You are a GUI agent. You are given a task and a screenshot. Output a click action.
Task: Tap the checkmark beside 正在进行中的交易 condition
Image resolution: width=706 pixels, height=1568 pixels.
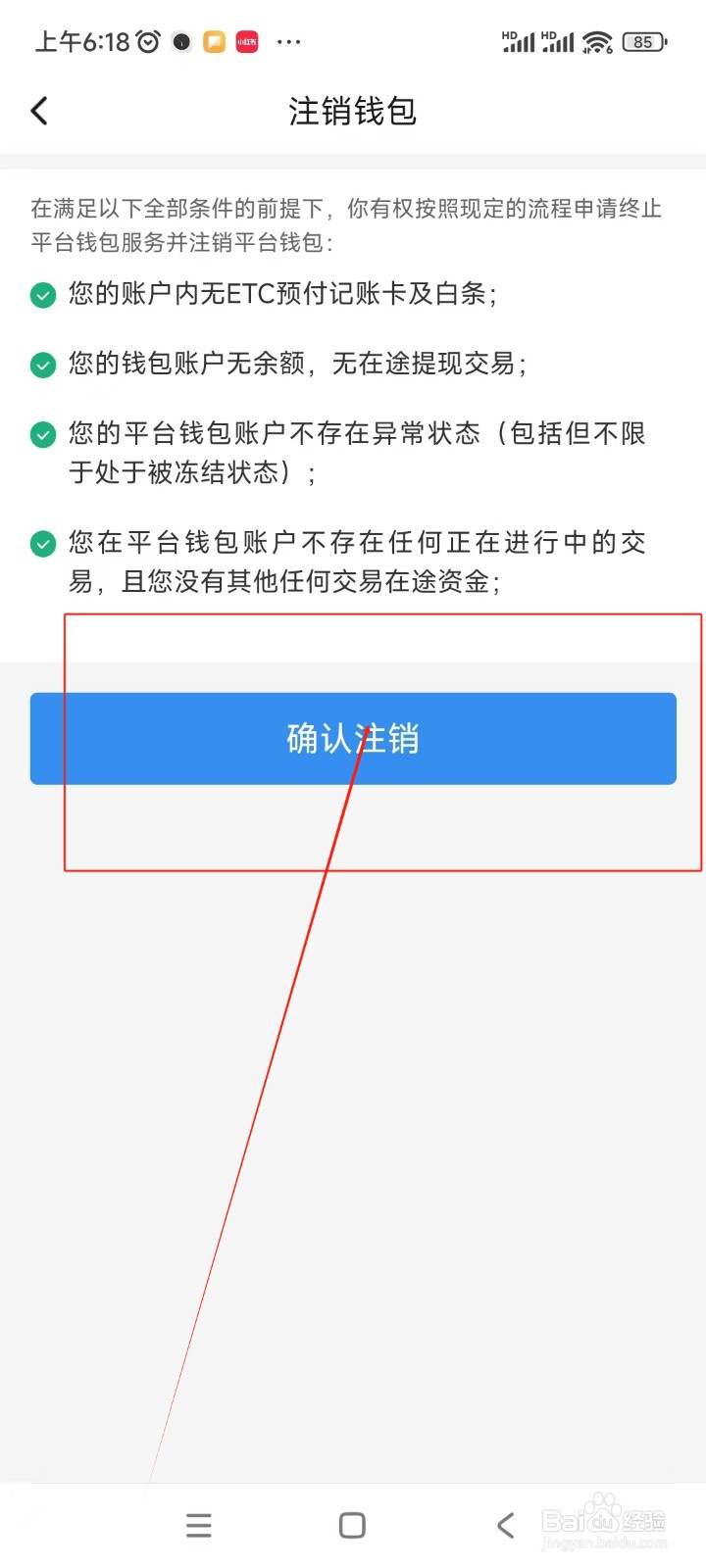pyautogui.click(x=43, y=543)
